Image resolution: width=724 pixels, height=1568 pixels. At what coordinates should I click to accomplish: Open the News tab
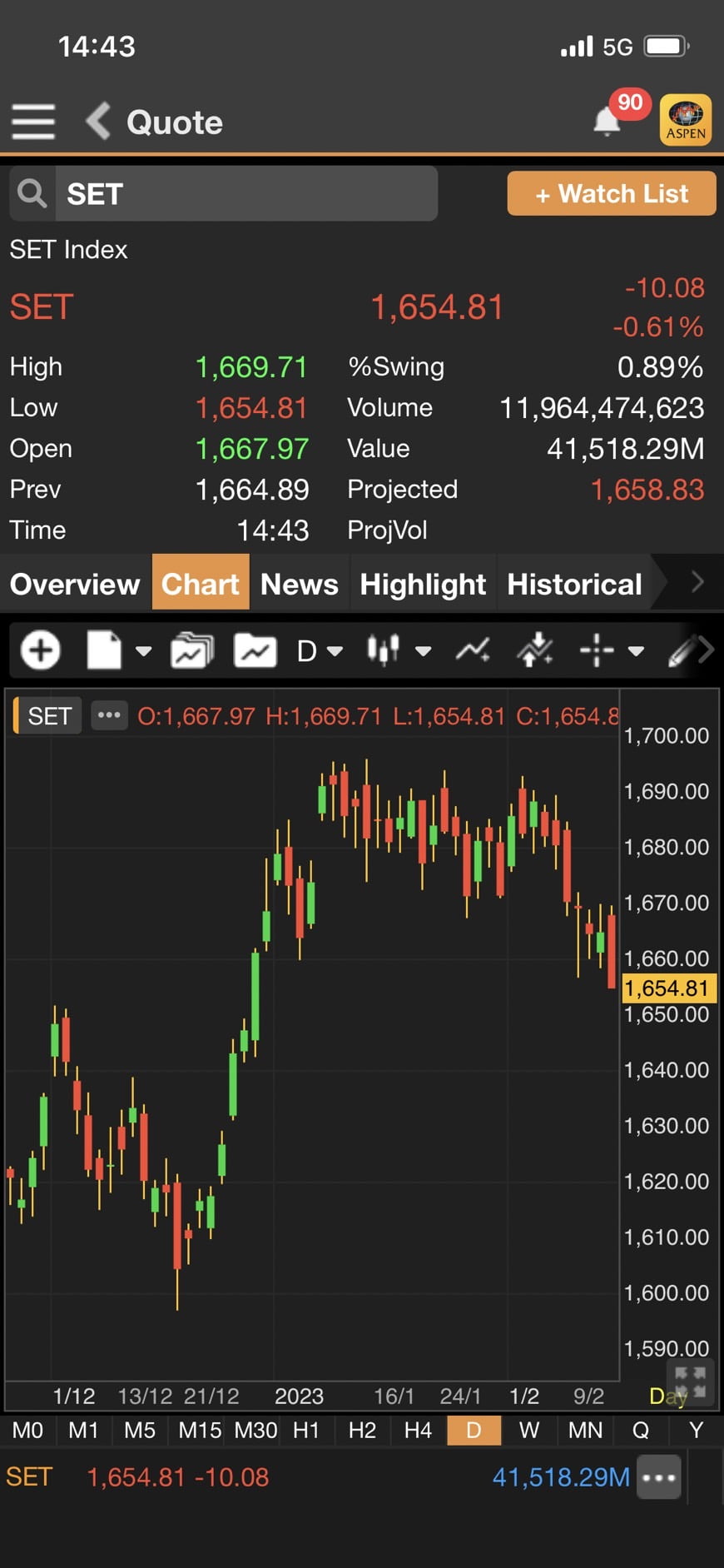[300, 584]
